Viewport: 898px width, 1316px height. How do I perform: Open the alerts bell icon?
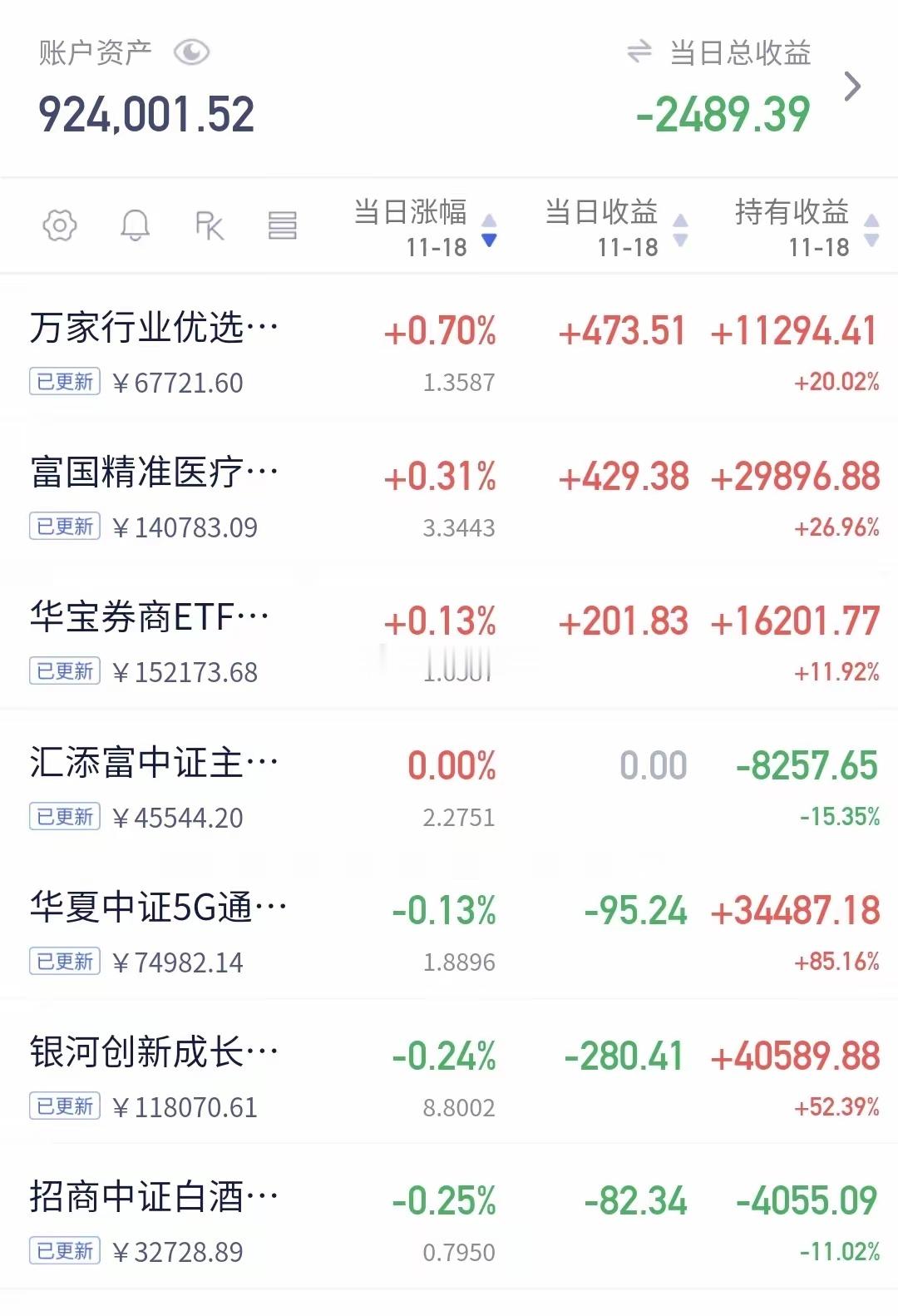[x=136, y=225]
